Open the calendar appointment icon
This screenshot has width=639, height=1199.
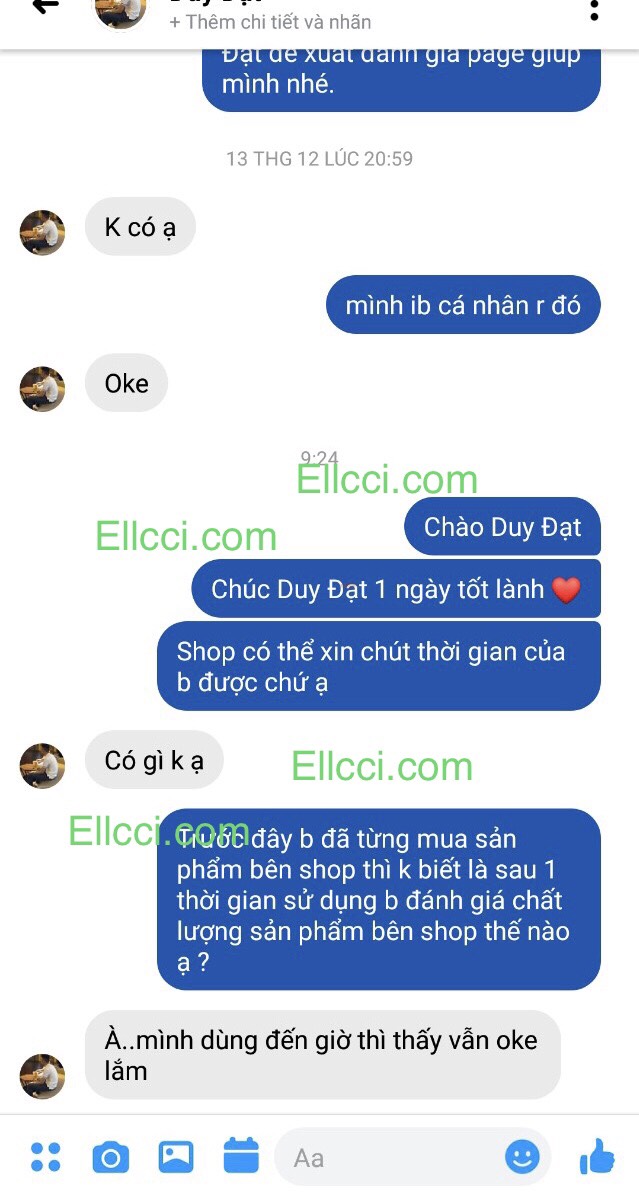pyautogui.click(x=241, y=1157)
